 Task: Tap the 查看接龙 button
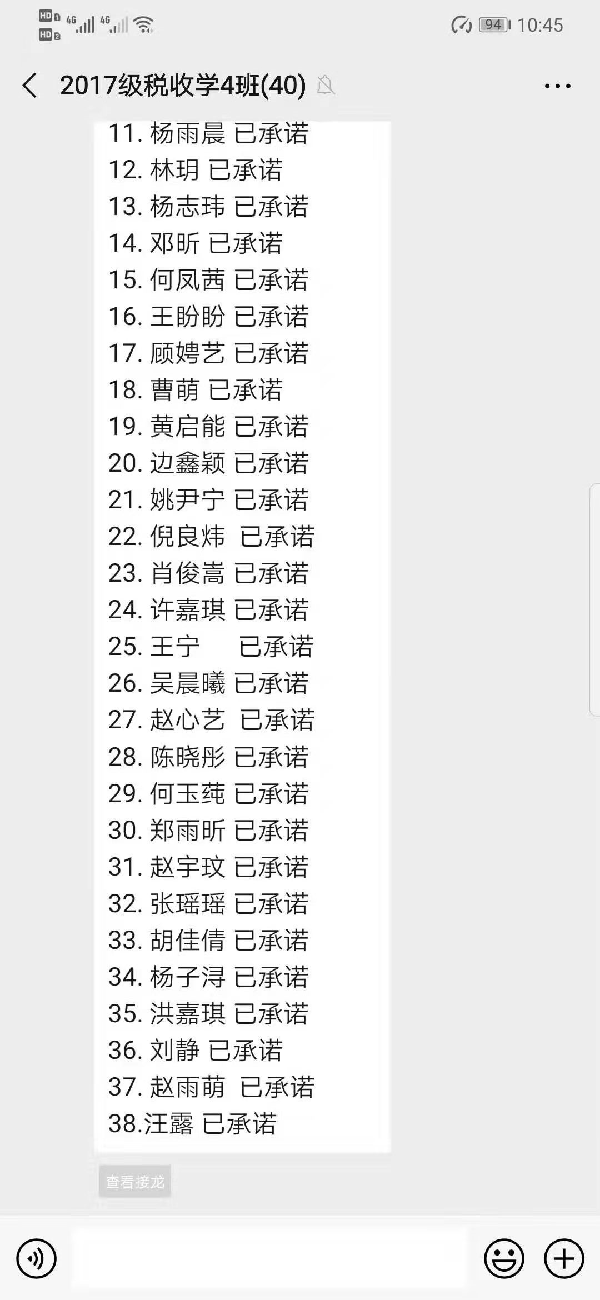[135, 1182]
